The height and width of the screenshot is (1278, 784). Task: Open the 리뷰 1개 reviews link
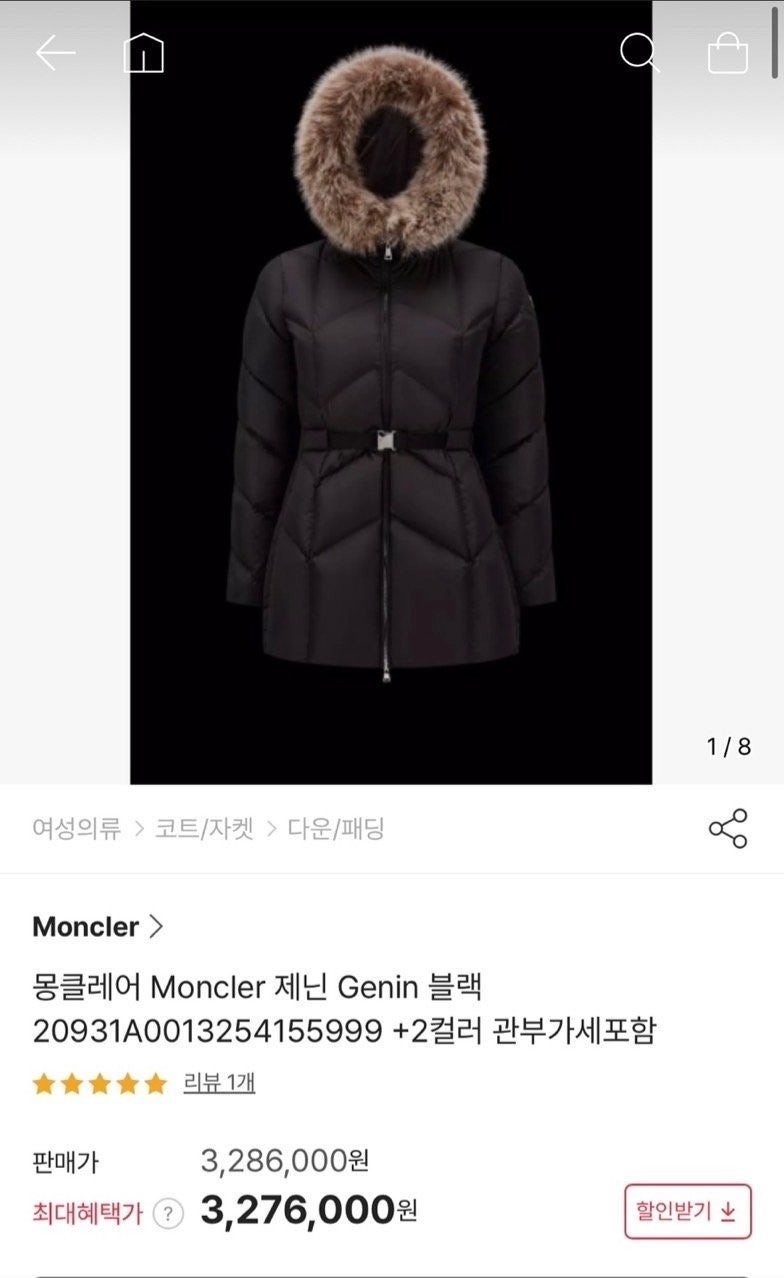click(219, 1083)
